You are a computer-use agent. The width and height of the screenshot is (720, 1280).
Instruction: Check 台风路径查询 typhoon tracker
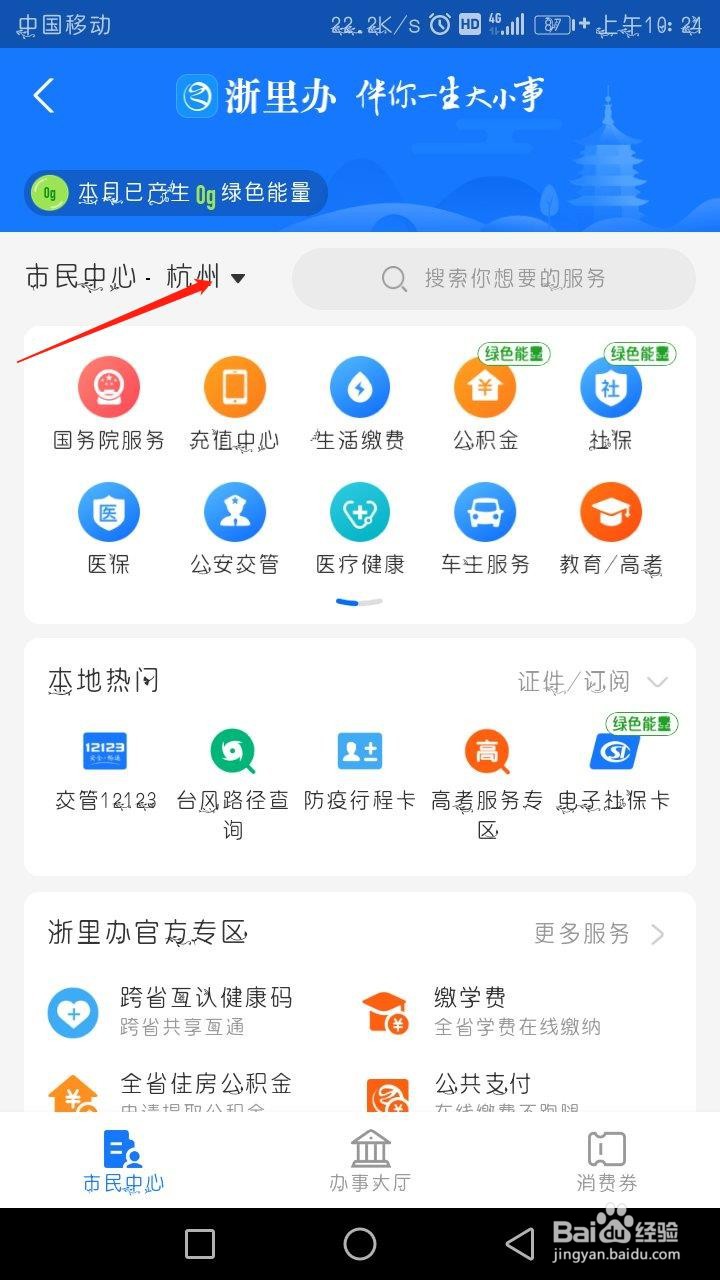(233, 765)
